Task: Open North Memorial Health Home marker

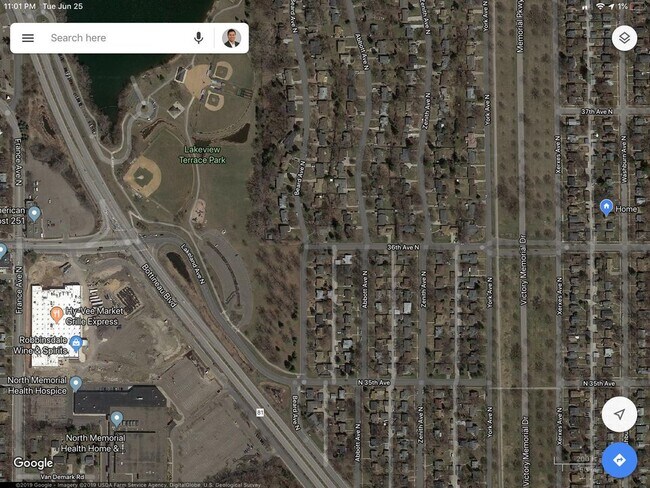Action: click(117, 419)
